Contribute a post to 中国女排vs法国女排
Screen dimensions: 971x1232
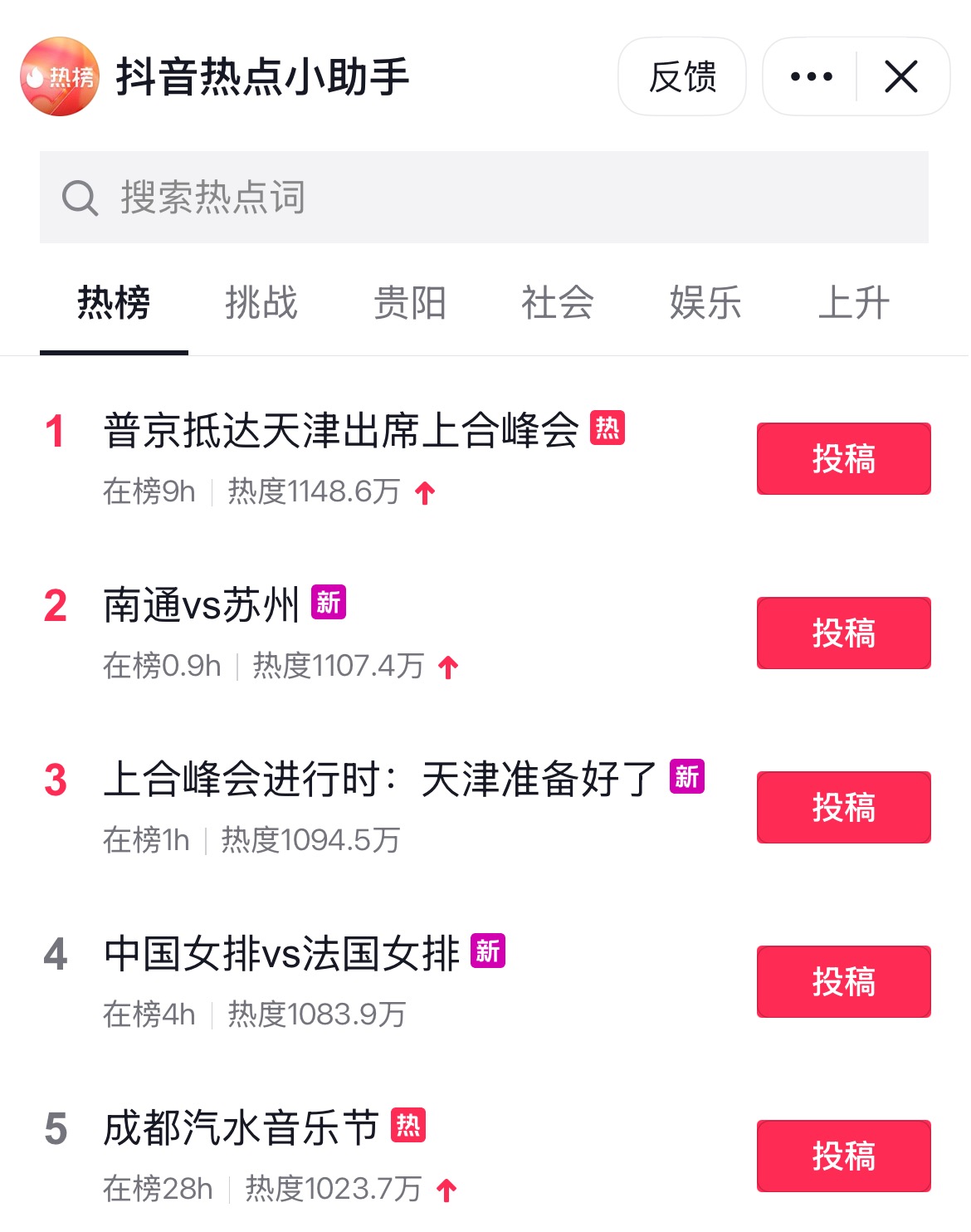pyautogui.click(x=843, y=982)
